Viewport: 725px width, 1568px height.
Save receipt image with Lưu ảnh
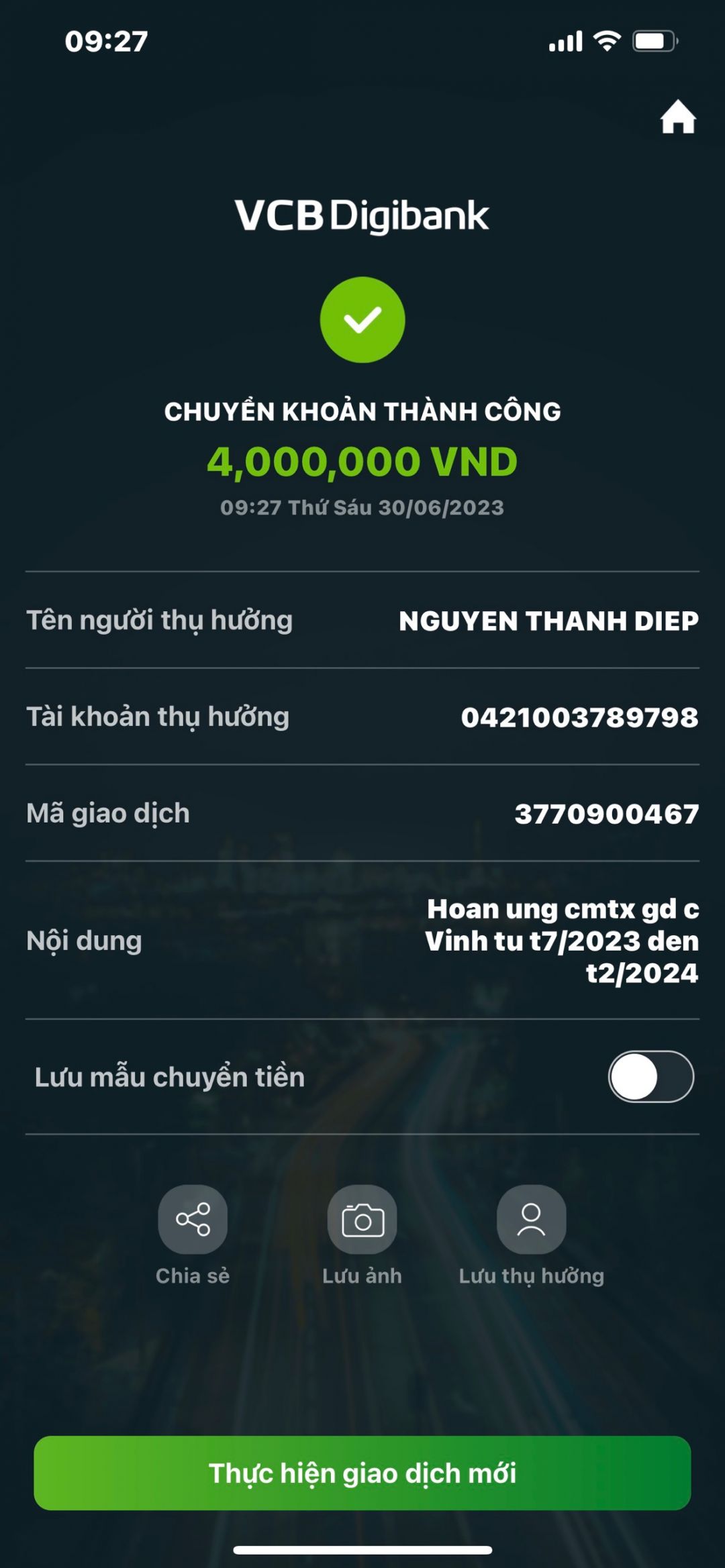362,1219
